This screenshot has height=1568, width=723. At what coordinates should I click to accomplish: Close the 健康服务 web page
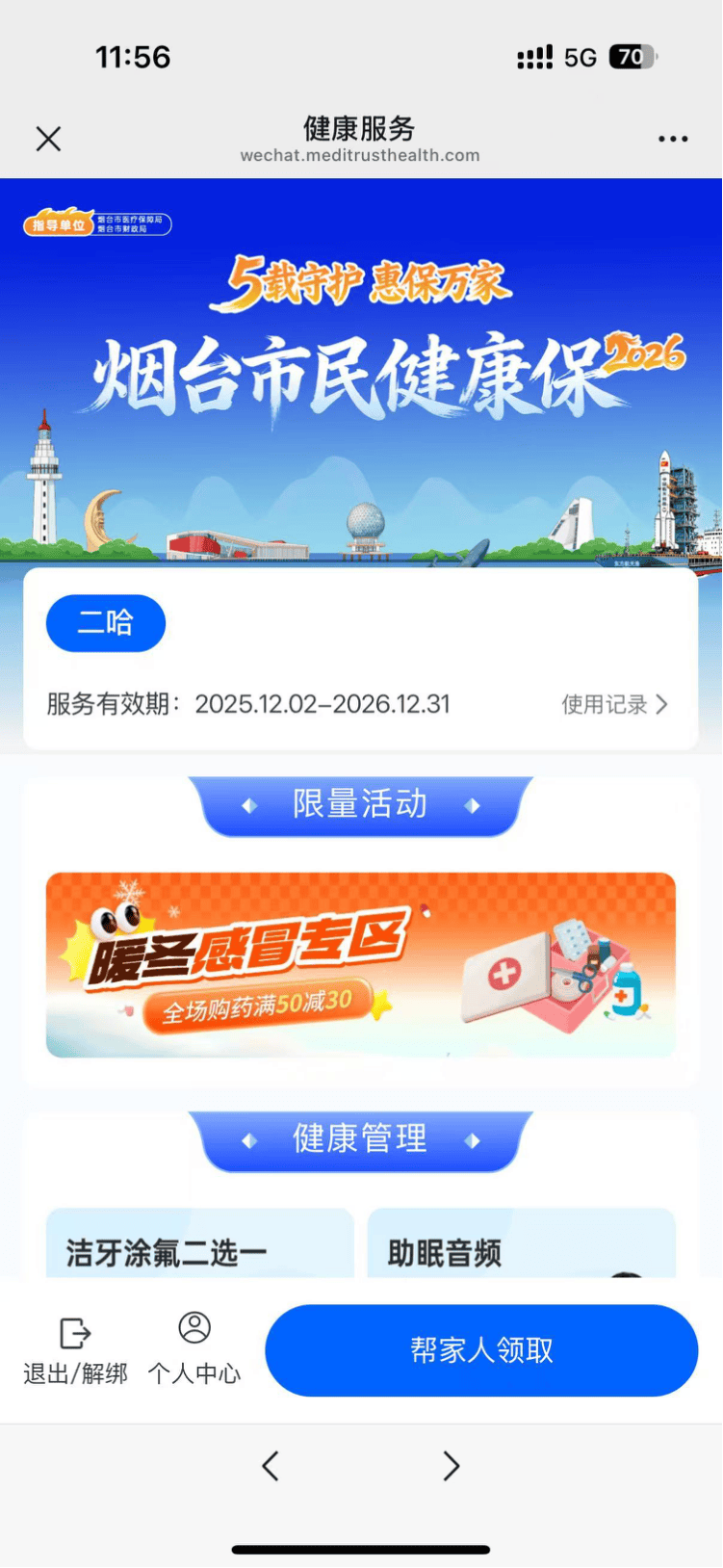[48, 139]
